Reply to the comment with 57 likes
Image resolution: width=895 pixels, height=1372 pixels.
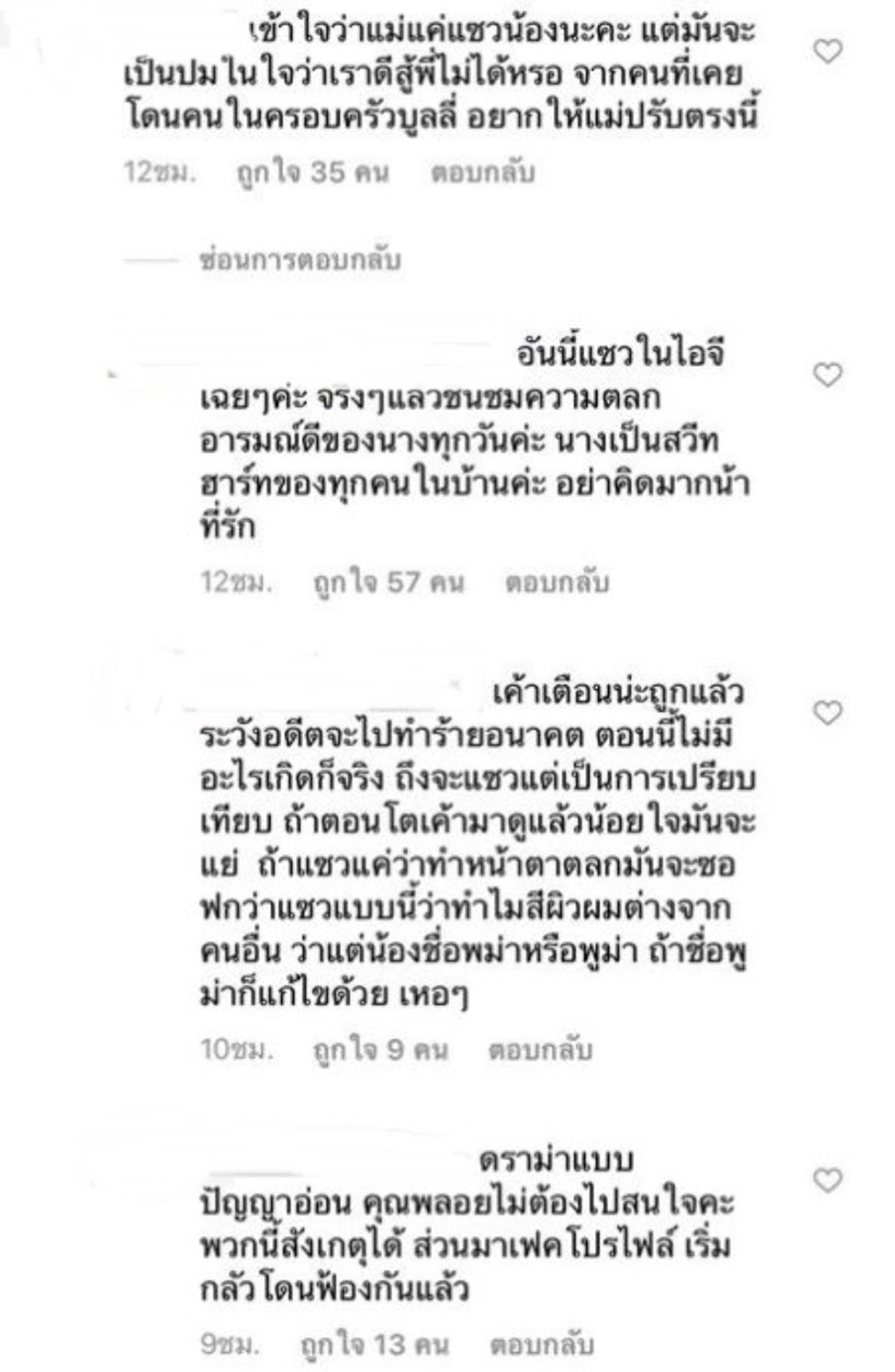pos(557,582)
